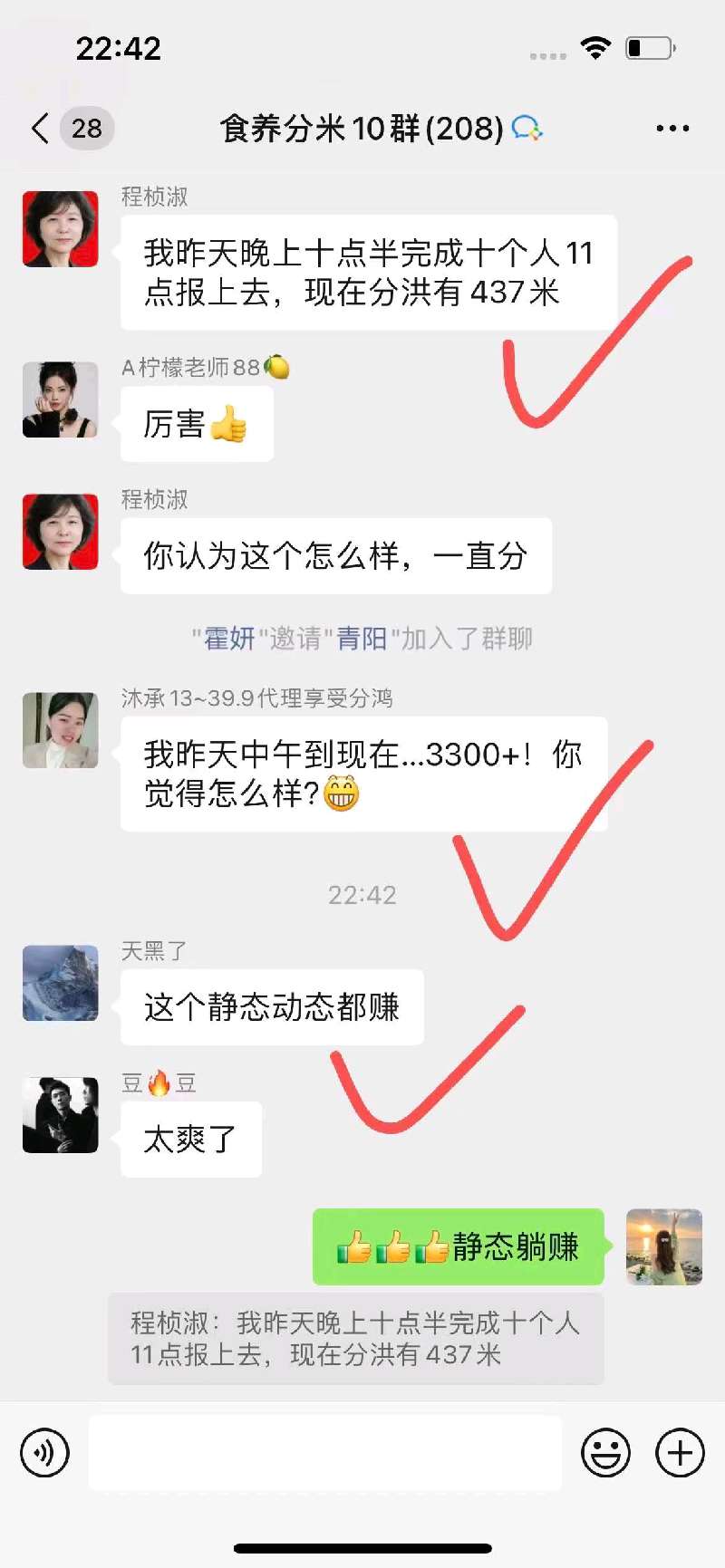The width and height of the screenshot is (725, 1568).
Task: Go back to the chat list
Action: tap(41, 129)
